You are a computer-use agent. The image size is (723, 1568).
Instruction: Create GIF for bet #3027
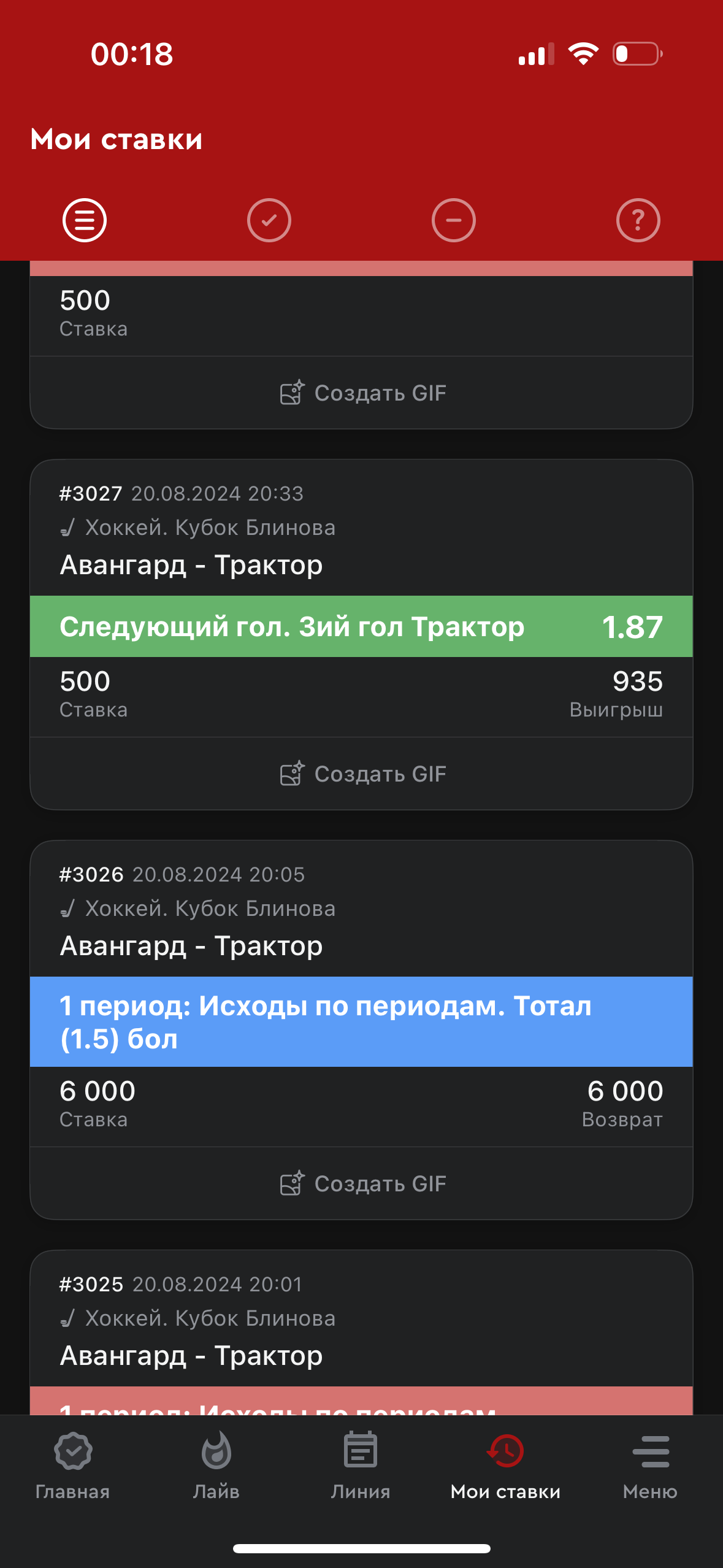tap(362, 774)
